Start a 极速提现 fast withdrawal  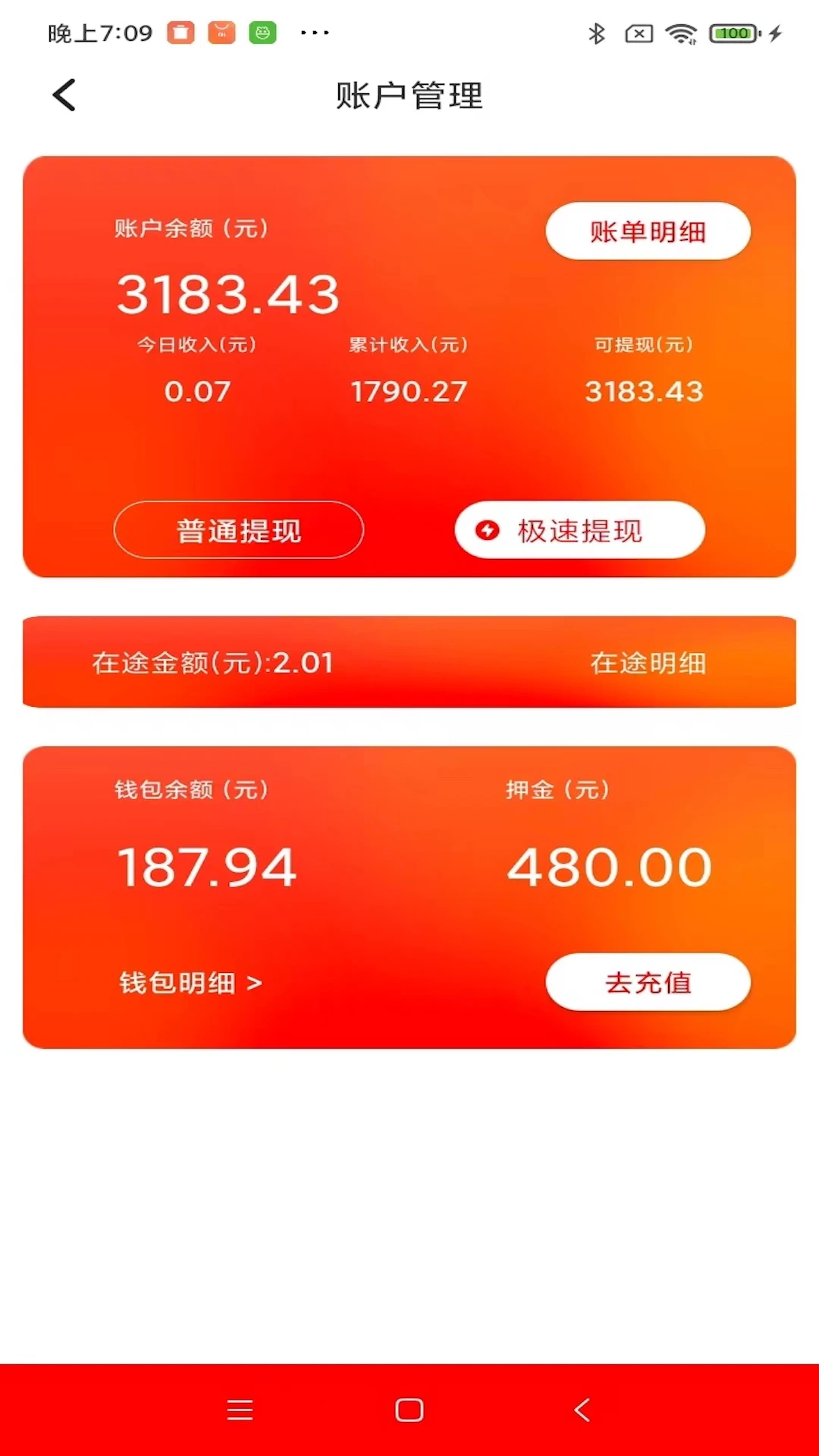click(579, 530)
